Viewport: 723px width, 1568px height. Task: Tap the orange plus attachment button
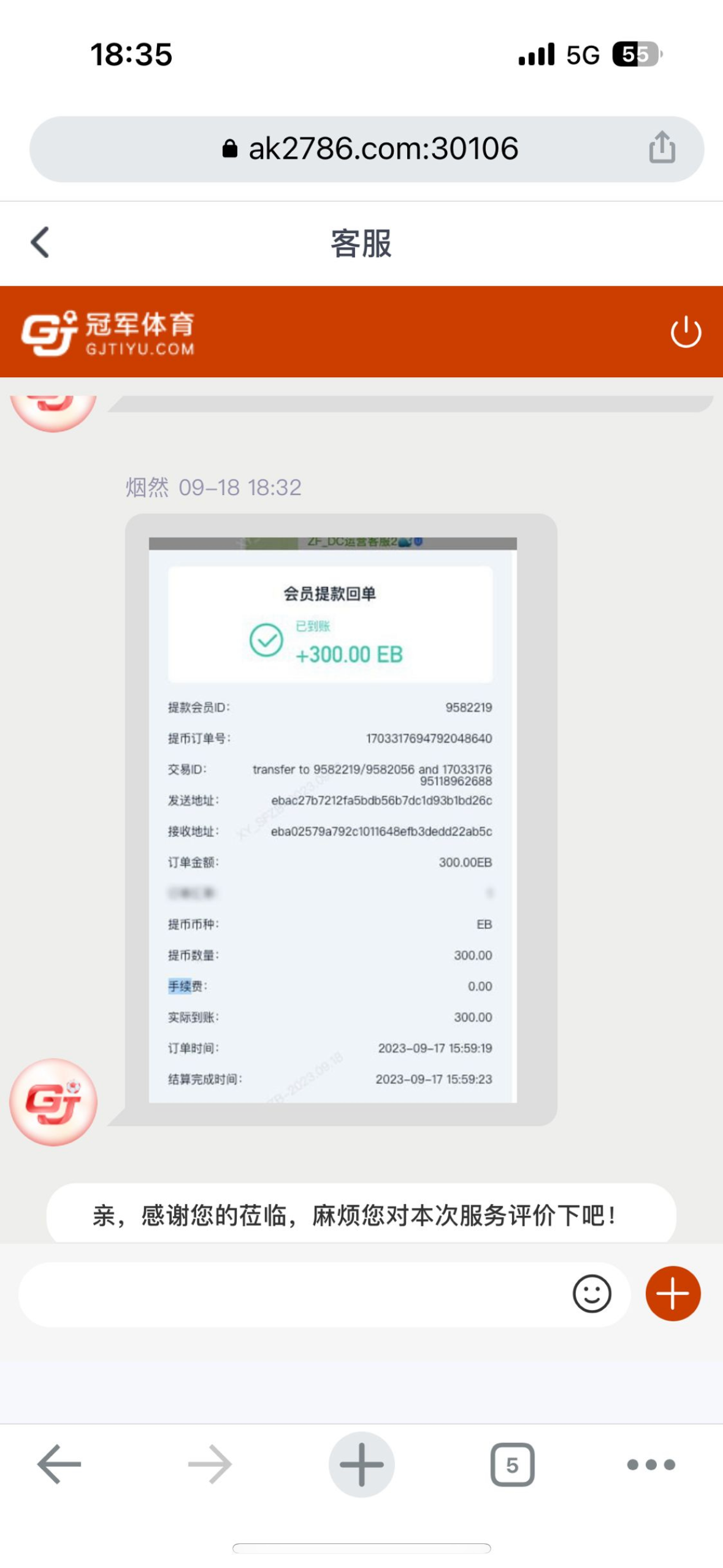pos(673,1293)
